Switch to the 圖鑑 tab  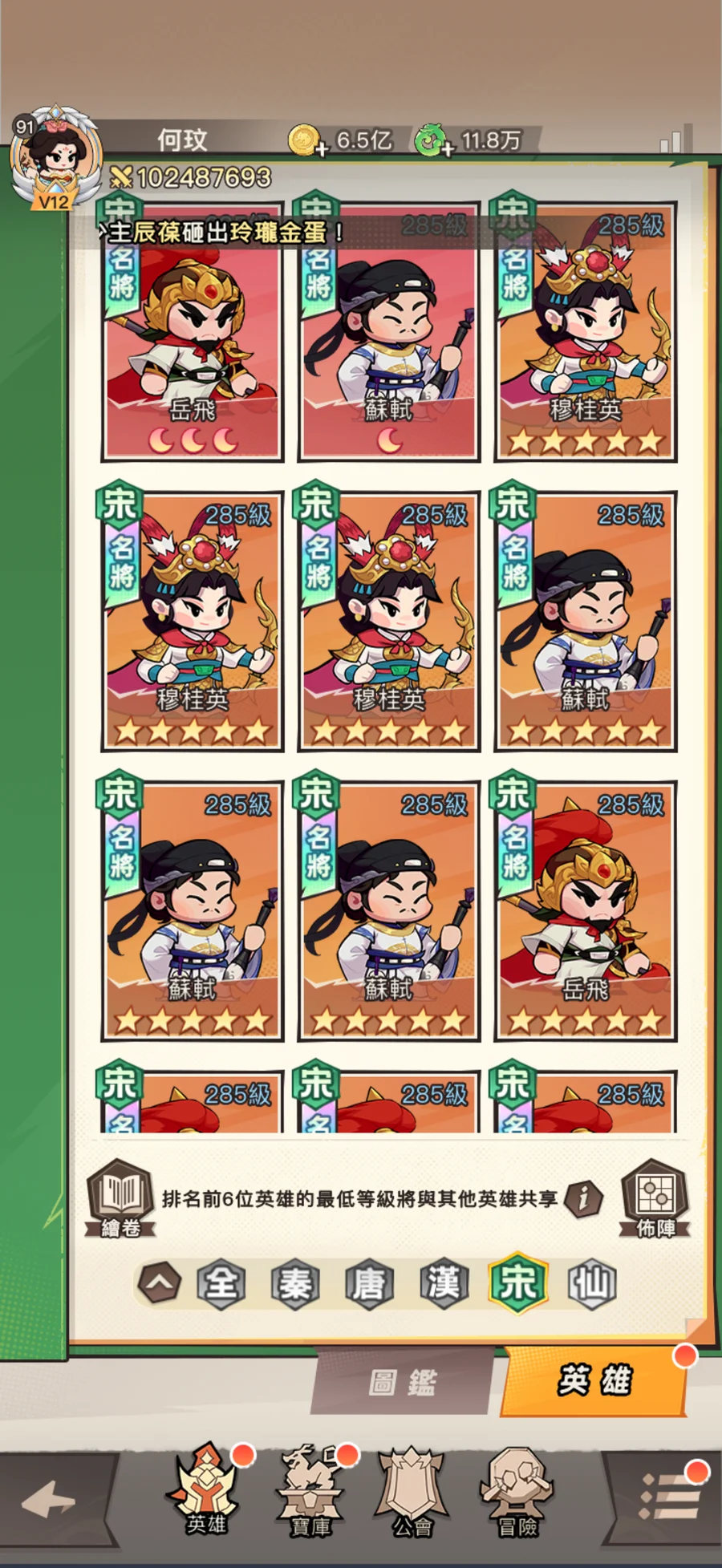click(x=403, y=1382)
